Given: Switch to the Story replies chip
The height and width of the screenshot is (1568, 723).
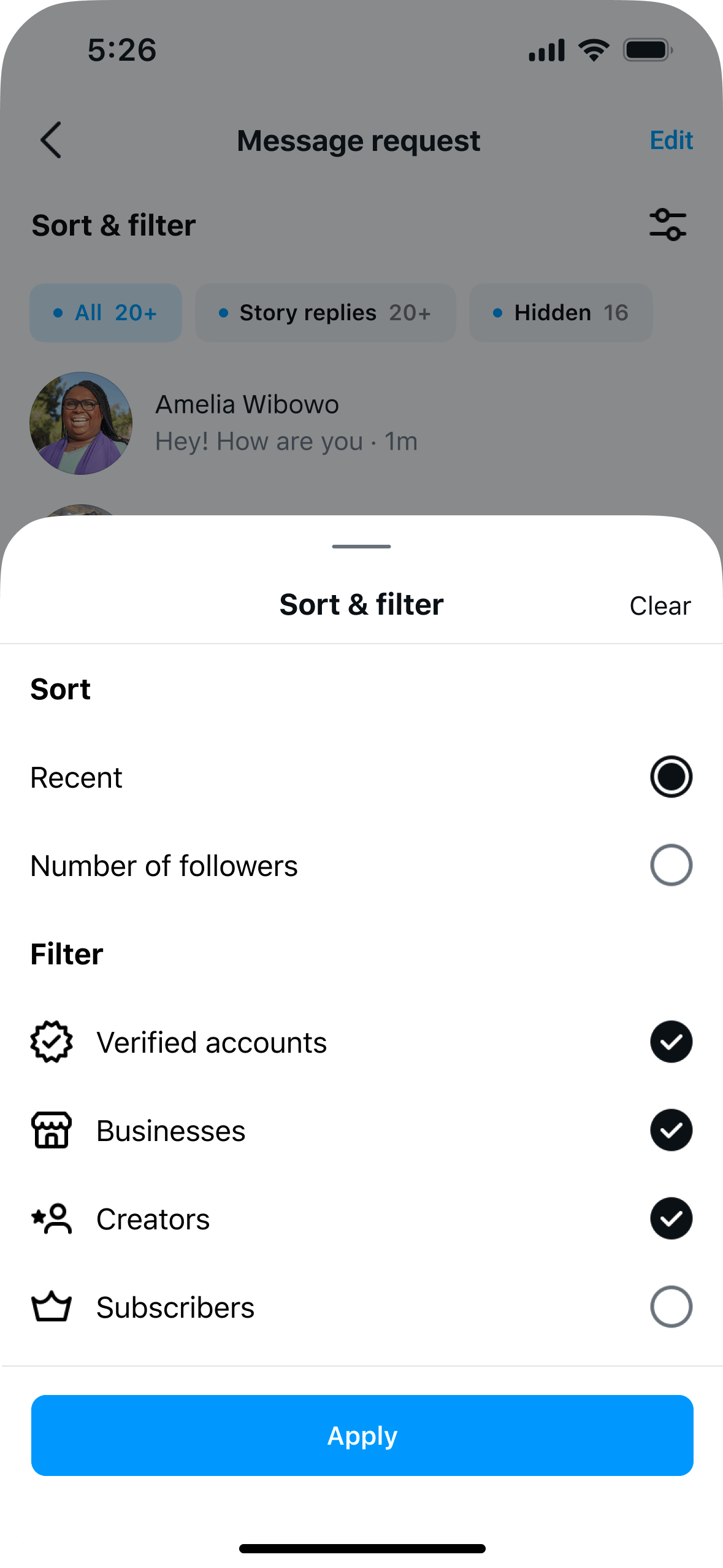Looking at the screenshot, I should click(325, 313).
